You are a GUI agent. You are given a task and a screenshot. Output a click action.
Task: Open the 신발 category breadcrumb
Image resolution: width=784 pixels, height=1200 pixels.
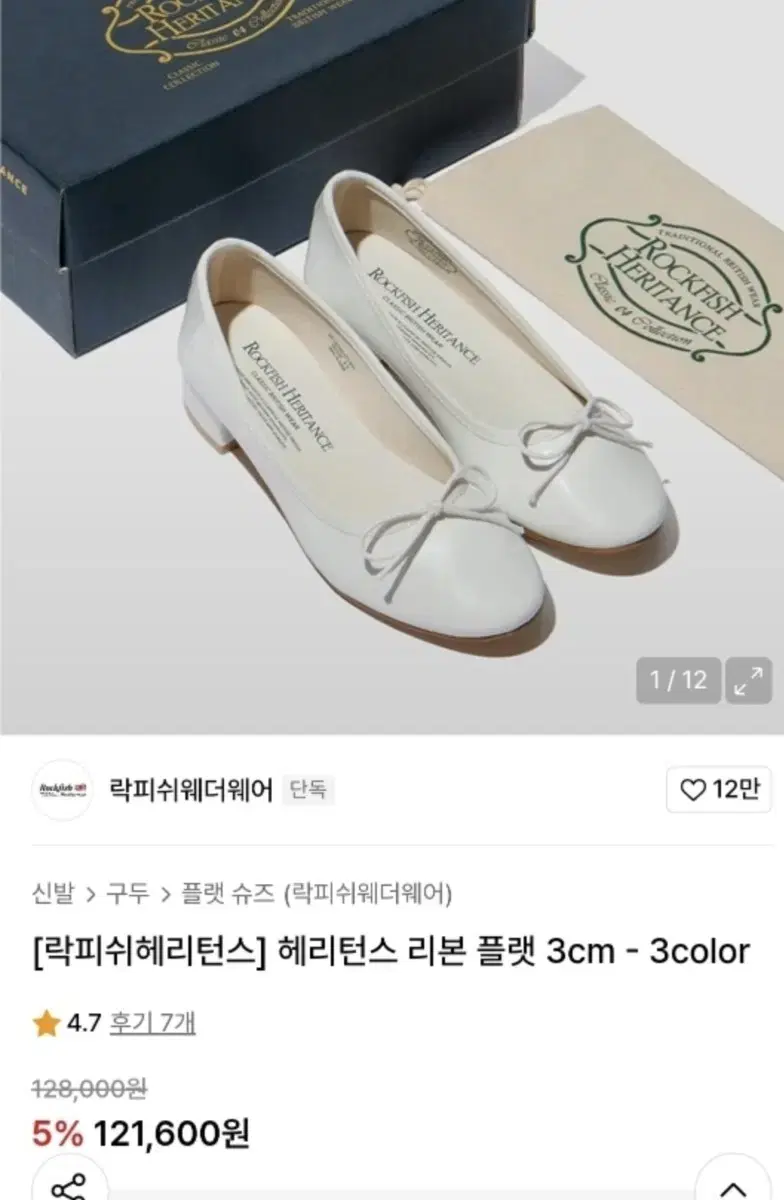(x=53, y=893)
